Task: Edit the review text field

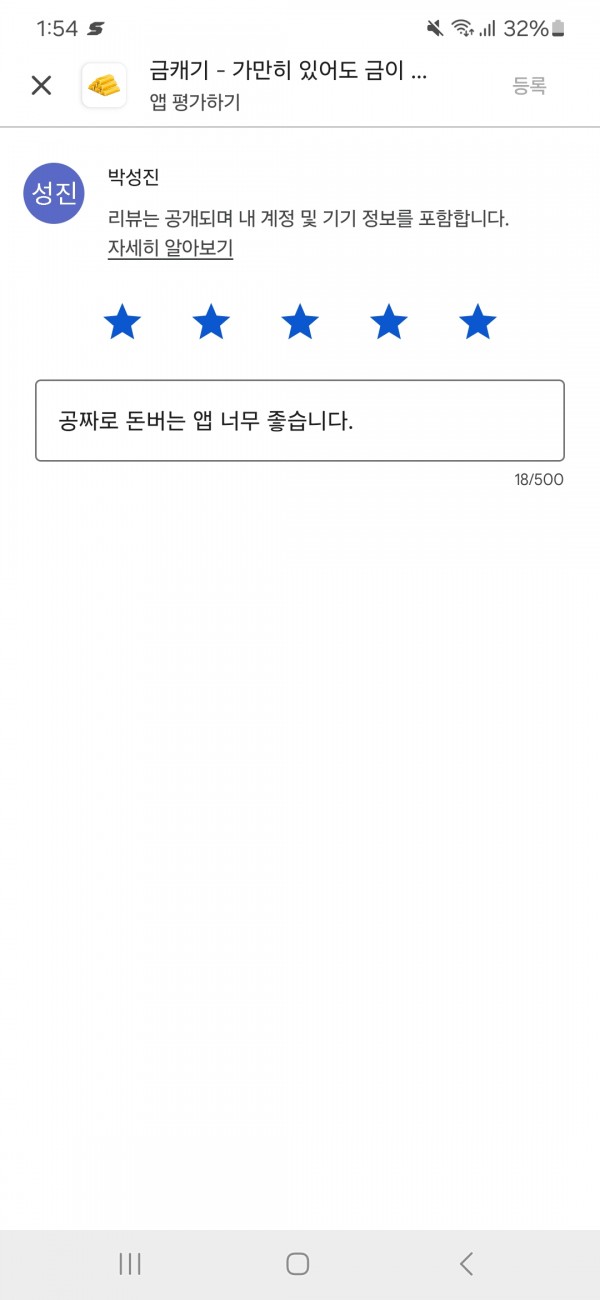Action: pyautogui.click(x=300, y=420)
